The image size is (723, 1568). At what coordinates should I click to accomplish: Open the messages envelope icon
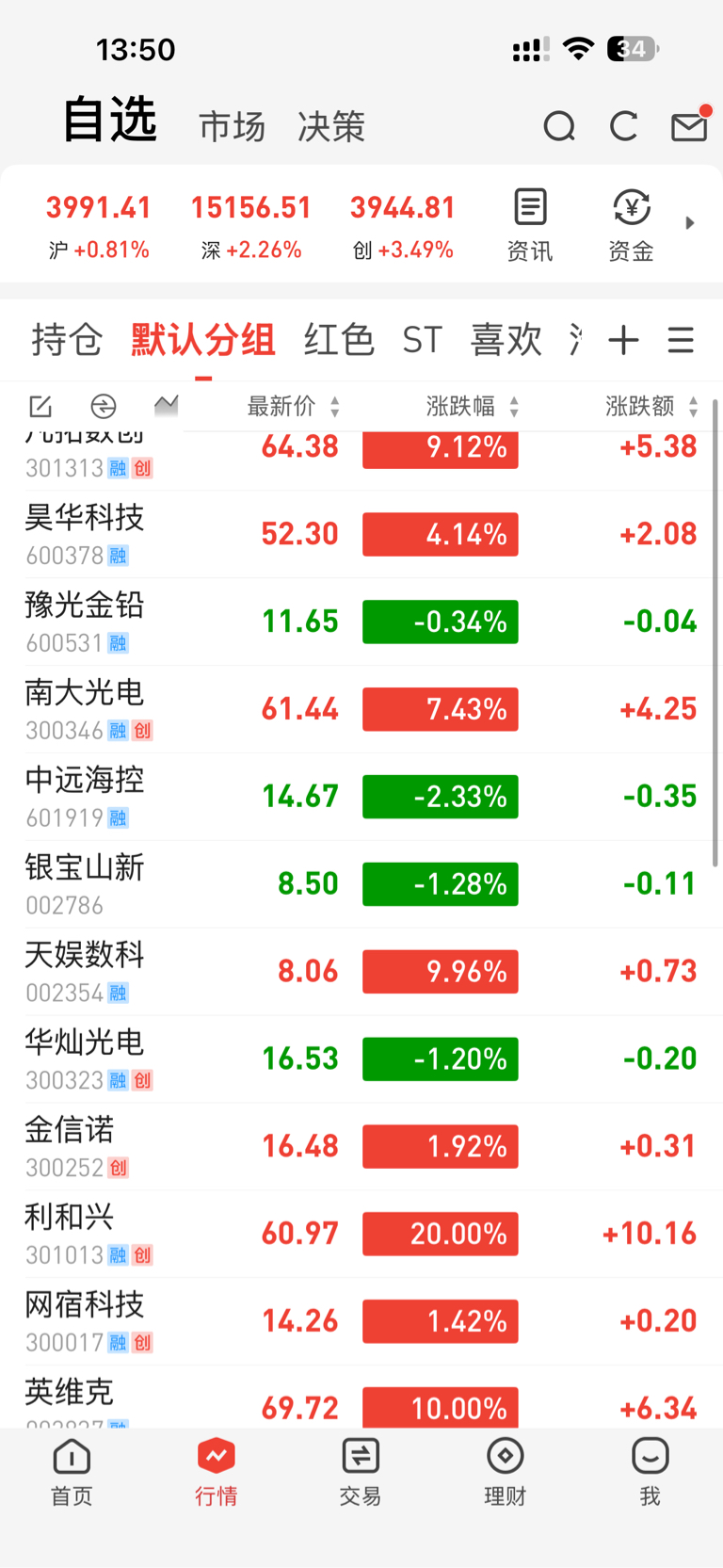(x=690, y=125)
